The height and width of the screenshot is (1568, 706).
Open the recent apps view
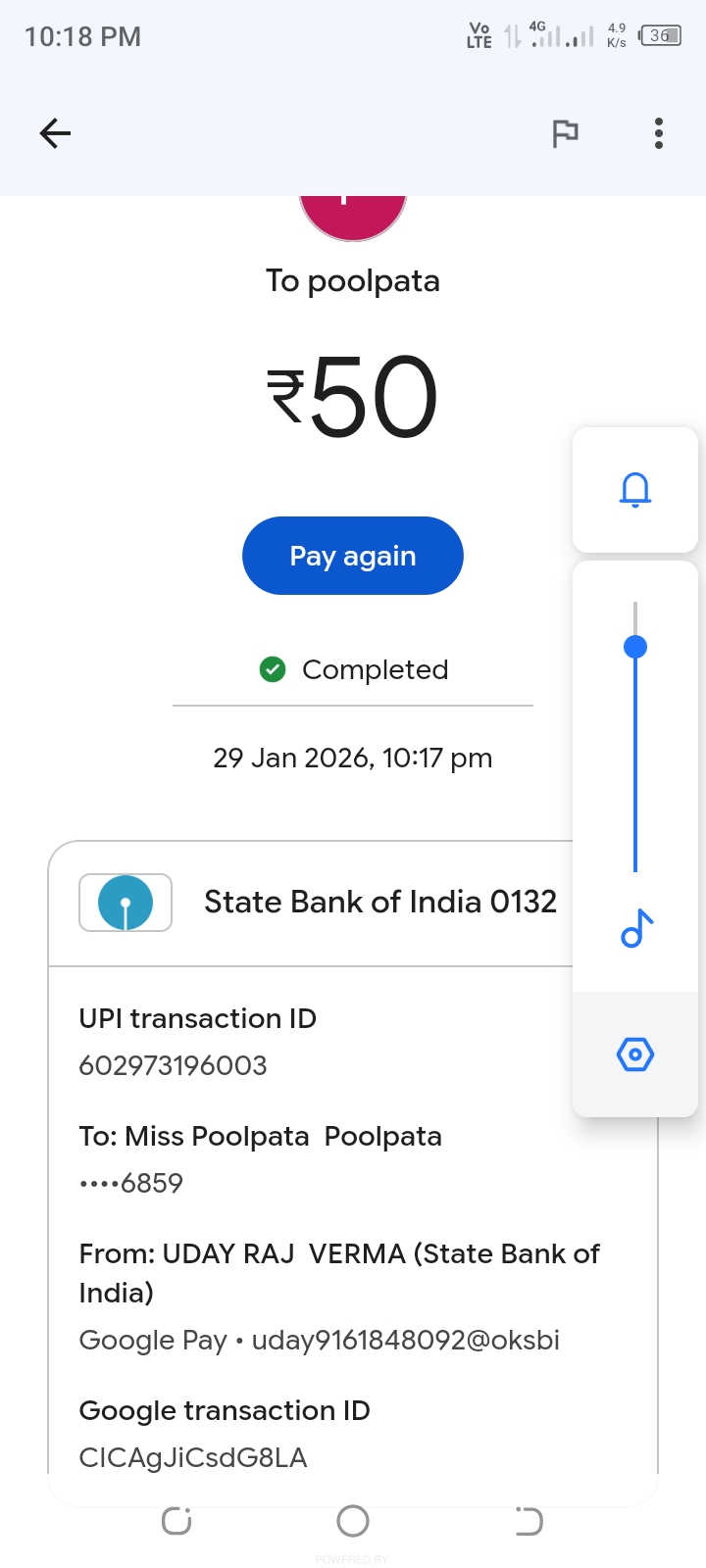(x=176, y=1521)
